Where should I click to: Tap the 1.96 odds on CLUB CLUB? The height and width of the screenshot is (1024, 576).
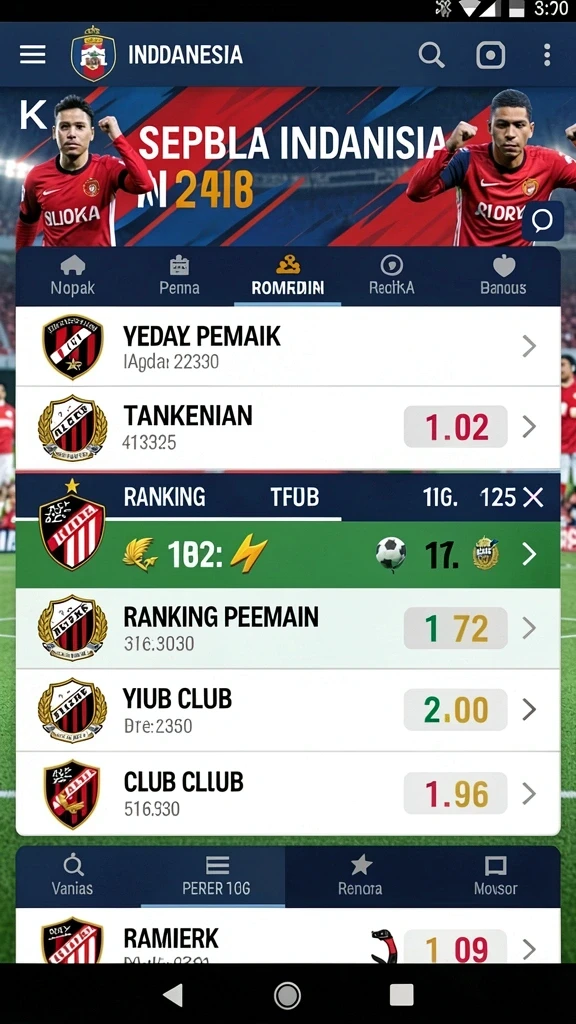[456, 793]
